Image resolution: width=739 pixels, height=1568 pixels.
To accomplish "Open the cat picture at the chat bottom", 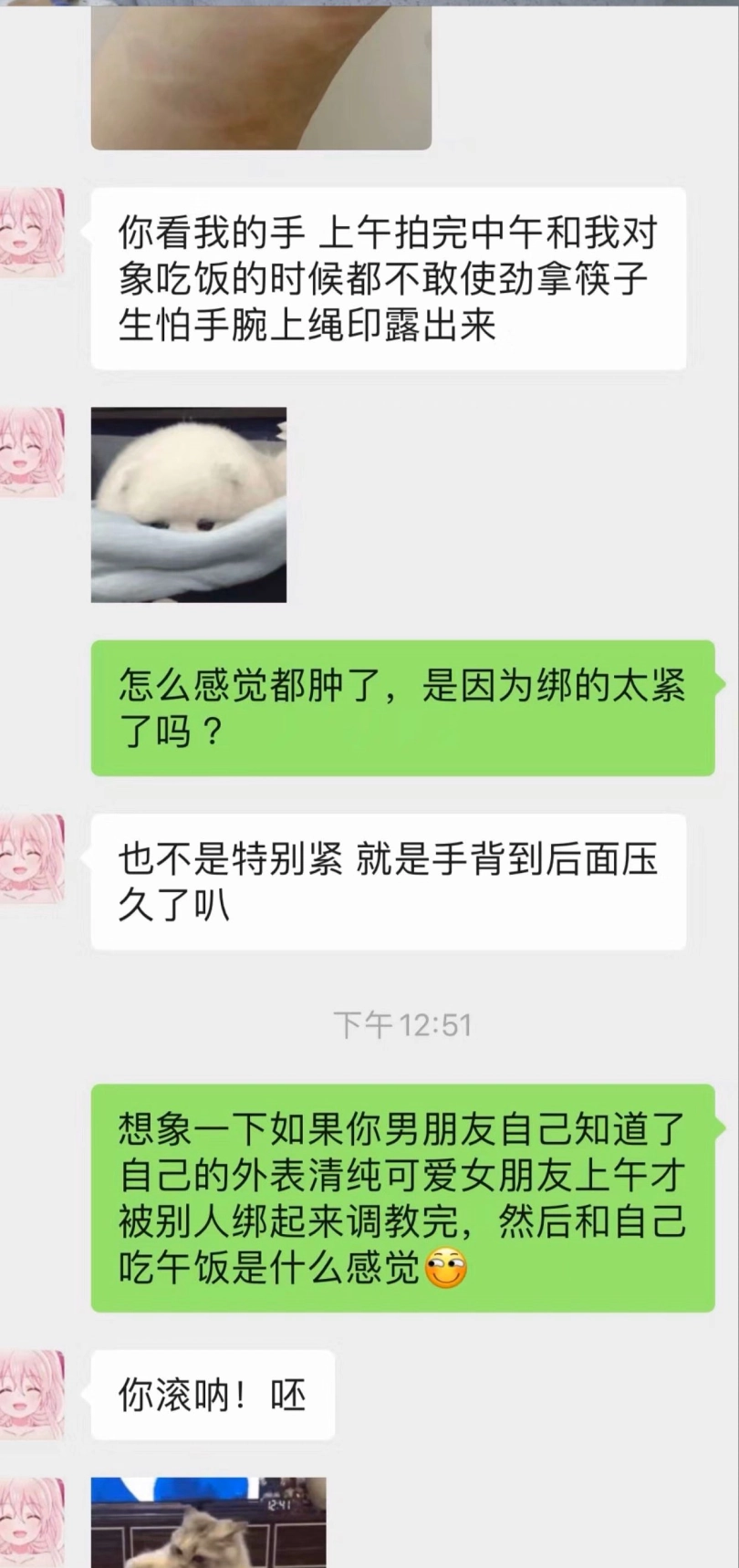I will point(208,1521).
